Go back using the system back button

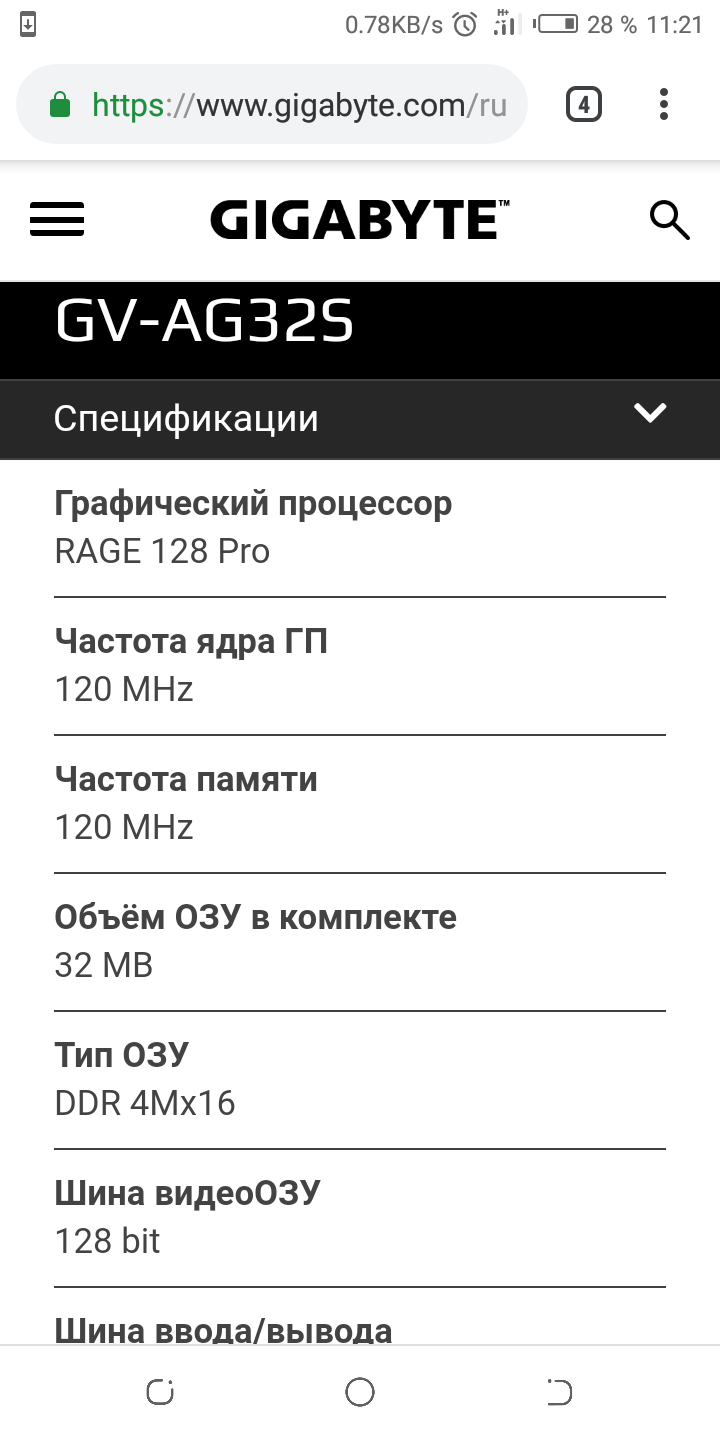tap(559, 1391)
